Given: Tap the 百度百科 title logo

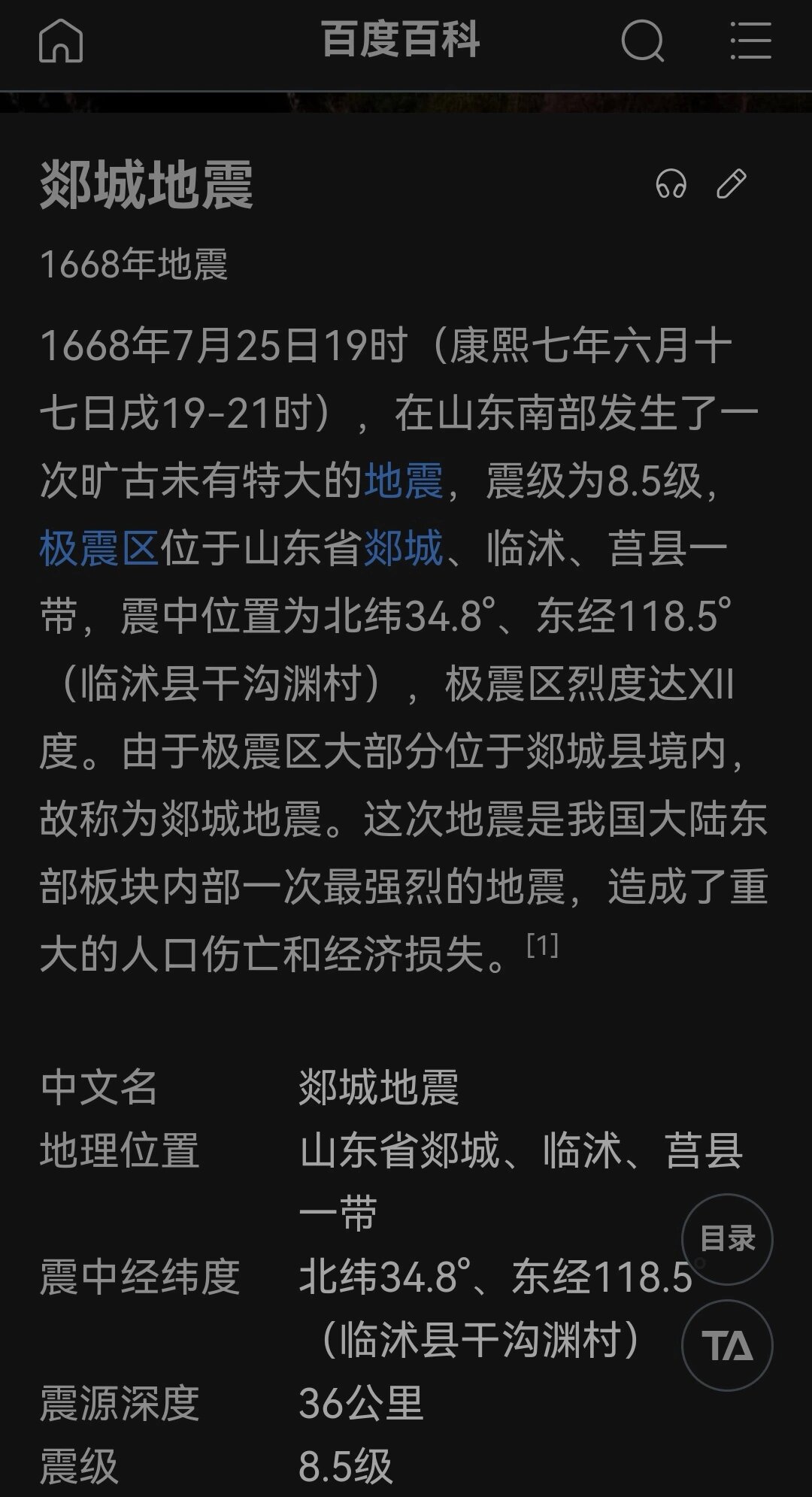Looking at the screenshot, I should click(x=406, y=43).
